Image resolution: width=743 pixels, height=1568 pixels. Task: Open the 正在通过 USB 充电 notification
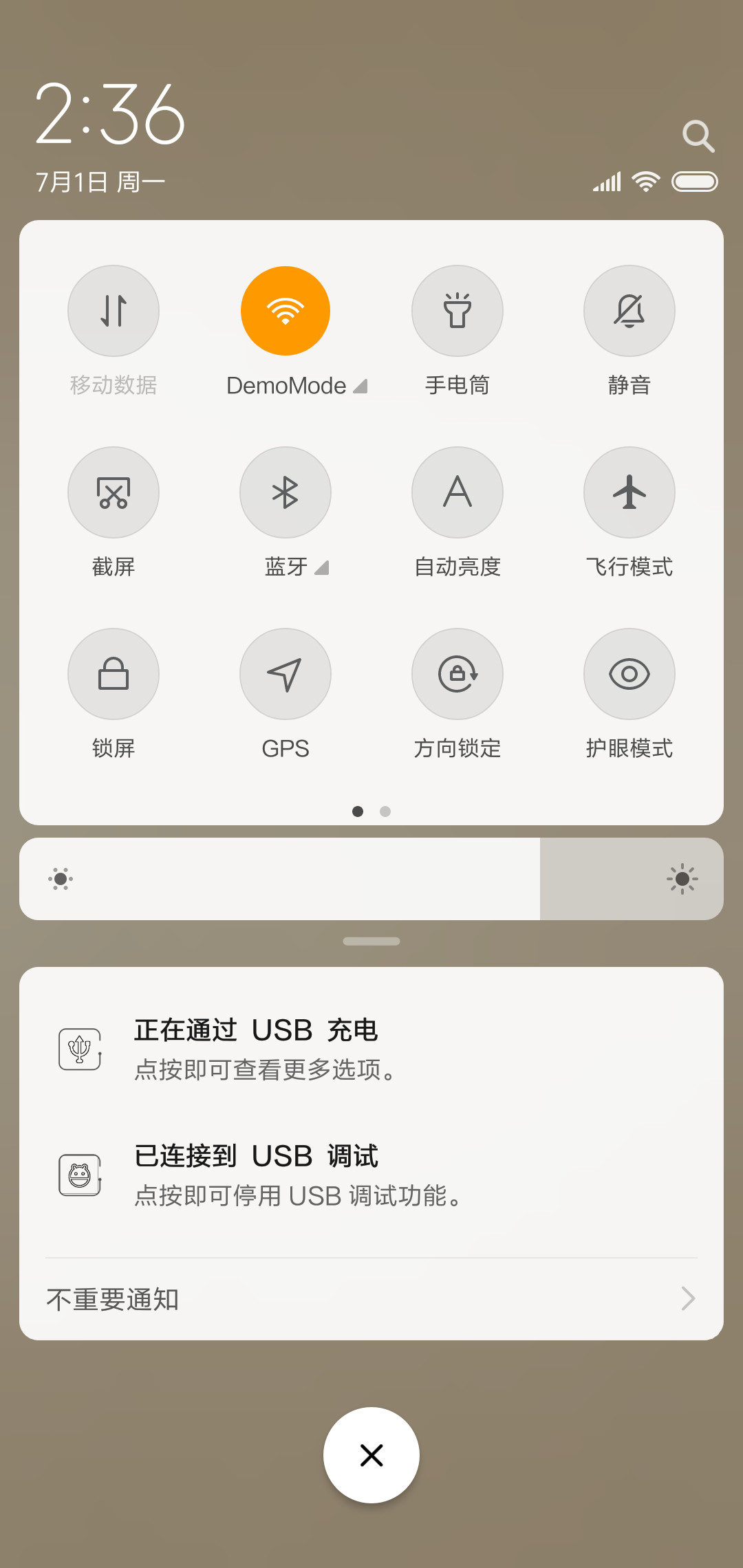(x=371, y=1049)
